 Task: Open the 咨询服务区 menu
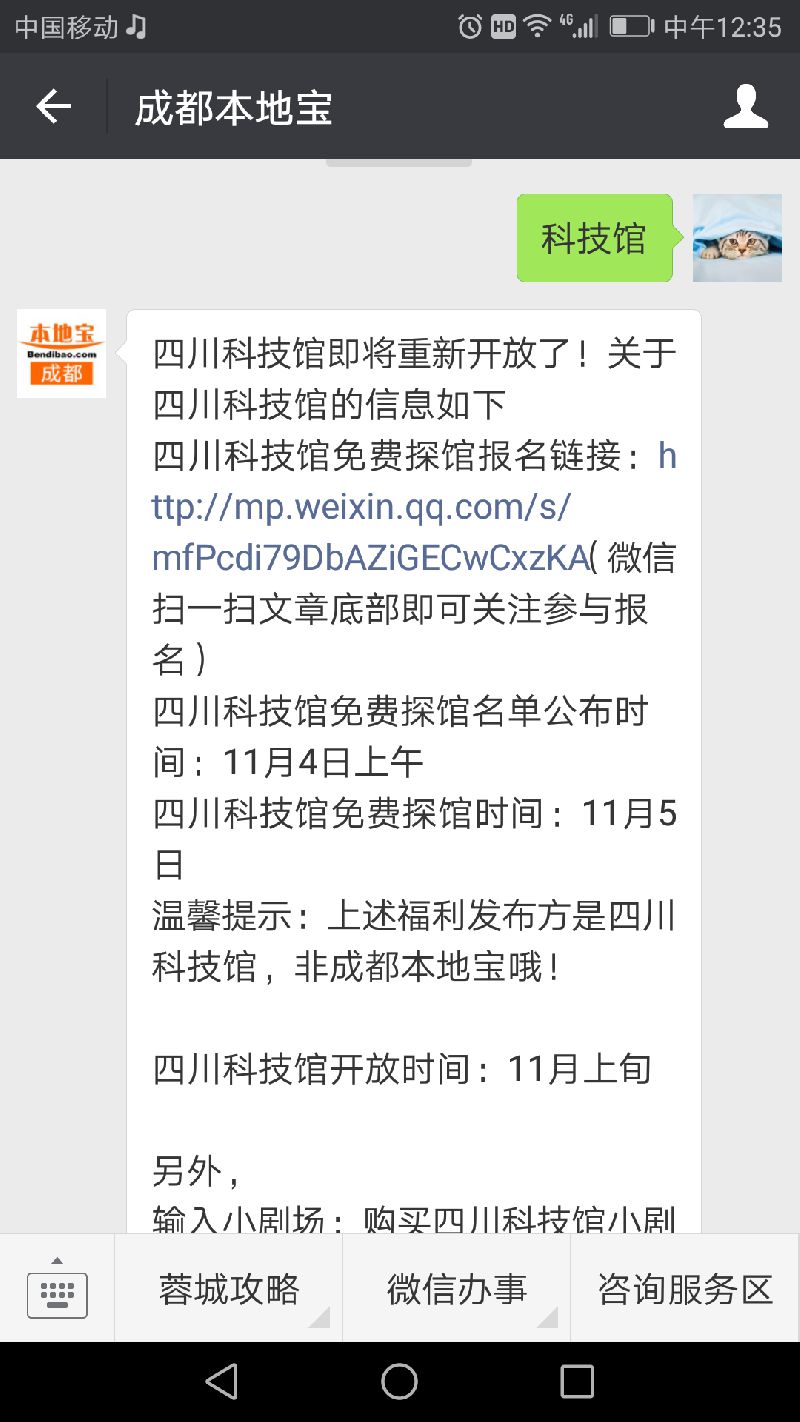point(685,1289)
